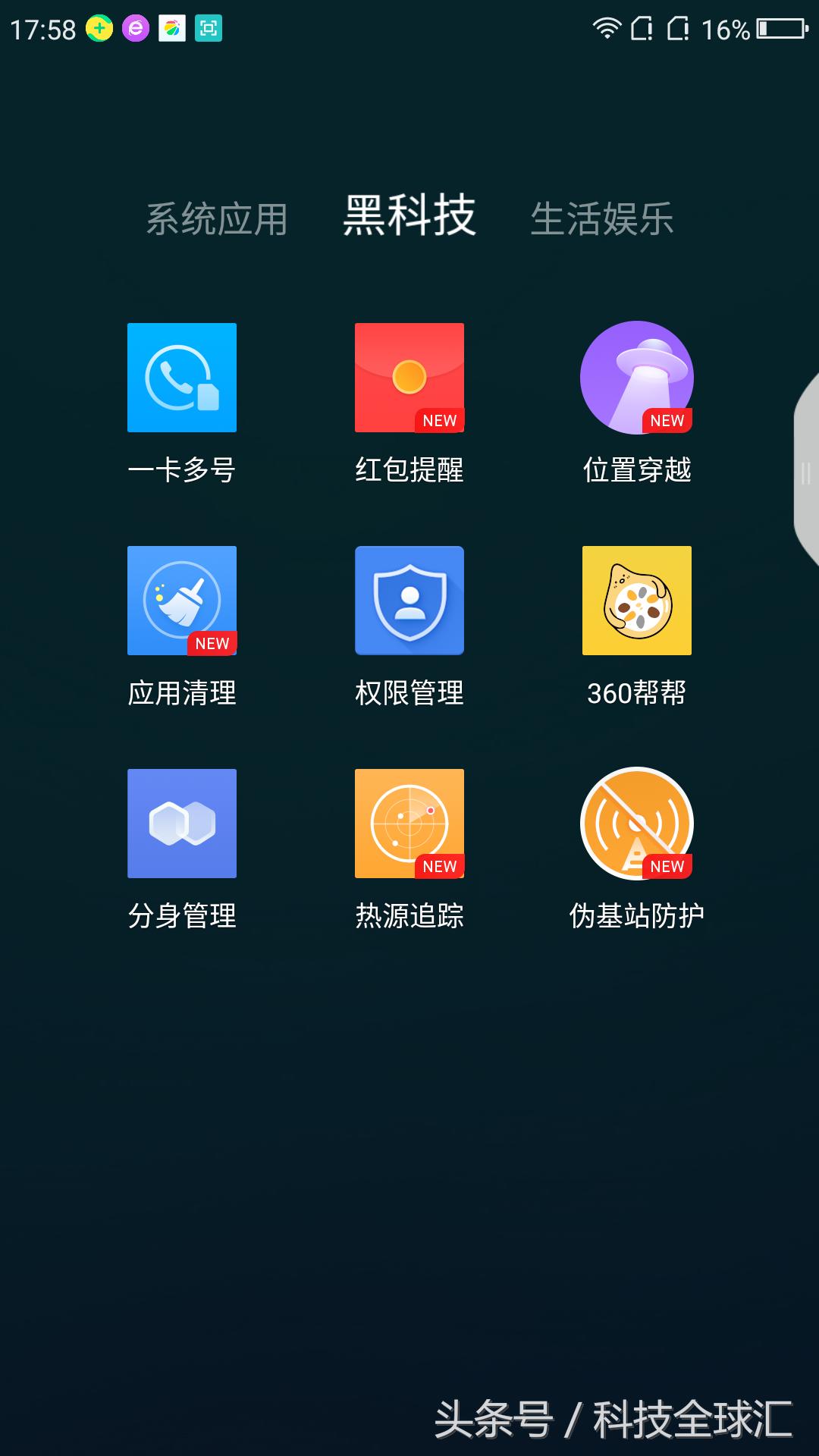
Task: Tap the side handle on the right edge
Action: [x=805, y=474]
